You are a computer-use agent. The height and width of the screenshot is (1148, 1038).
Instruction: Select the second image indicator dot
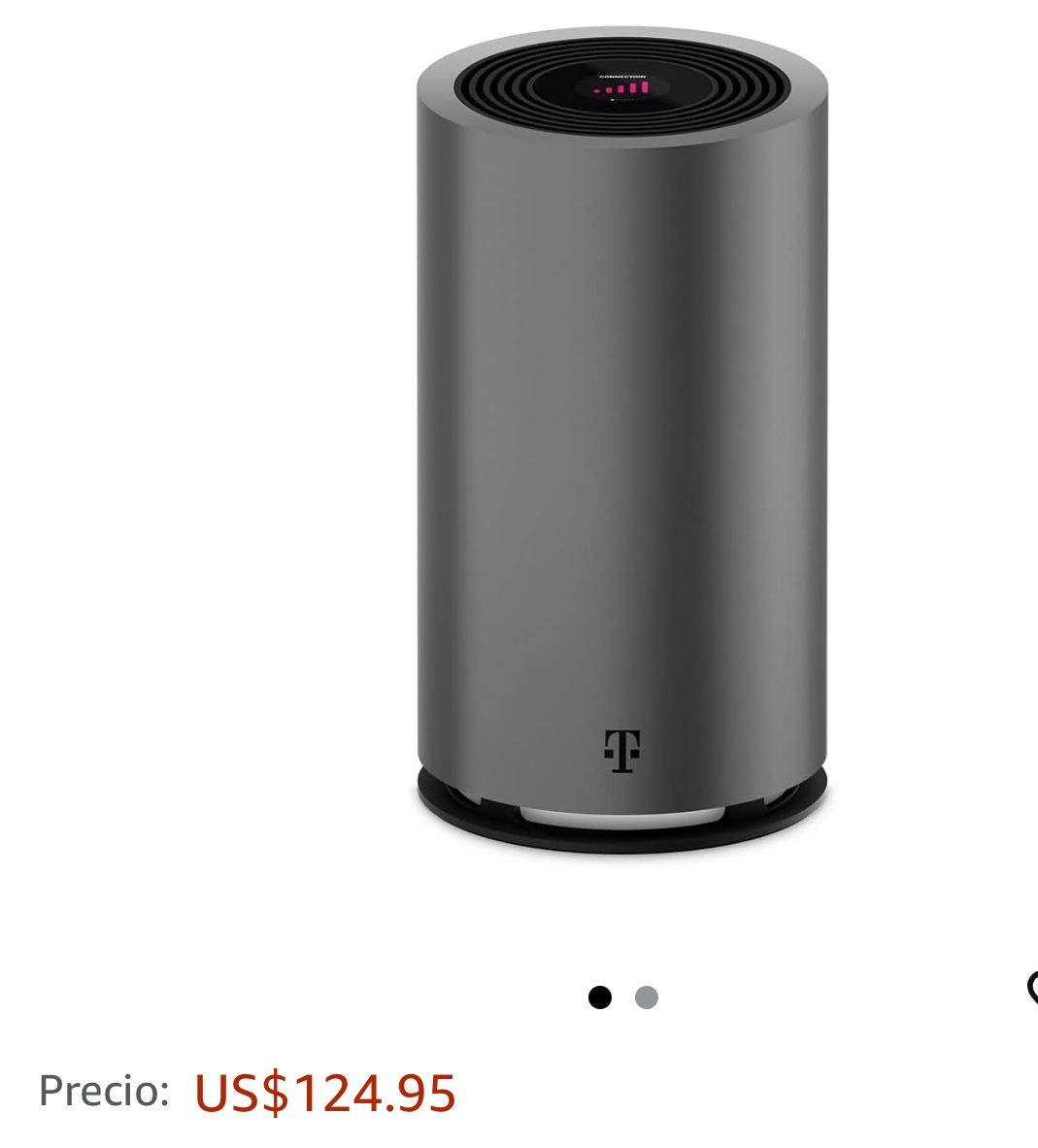[x=647, y=997]
